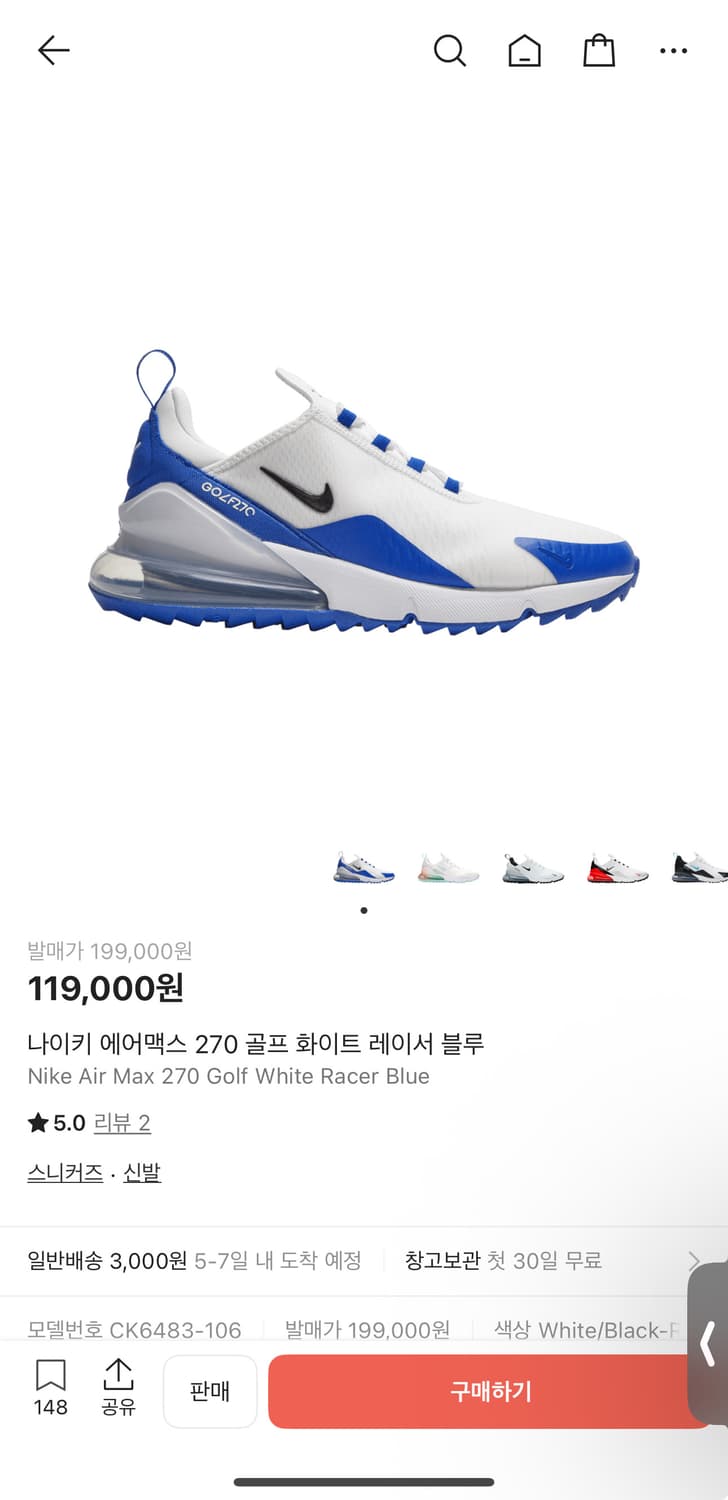Viewport: 728px width, 1500px height.
Task: Open the 신발 category link
Action: (x=141, y=1170)
